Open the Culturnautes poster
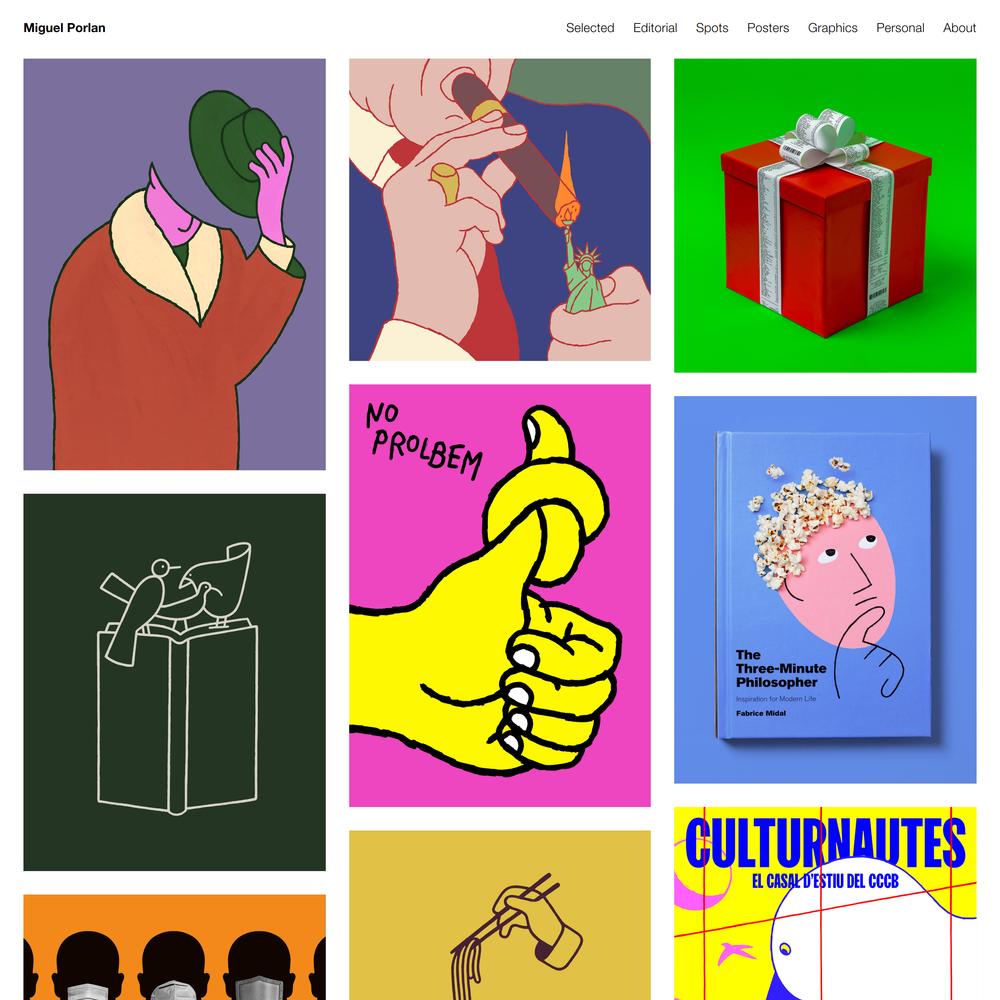Screen dimensions: 1000x1000 824,902
